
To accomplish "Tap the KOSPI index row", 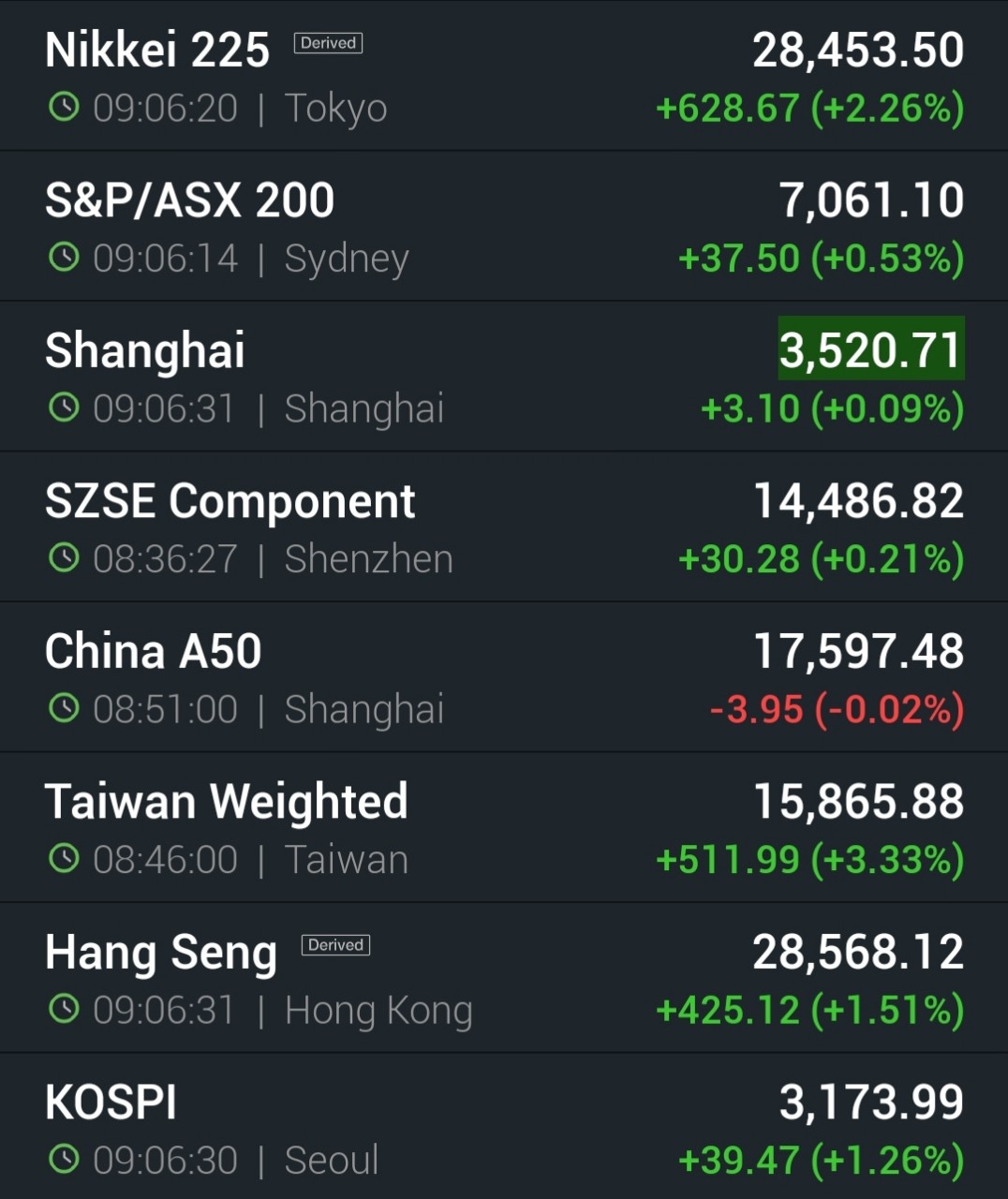I will click(111, 1103).
